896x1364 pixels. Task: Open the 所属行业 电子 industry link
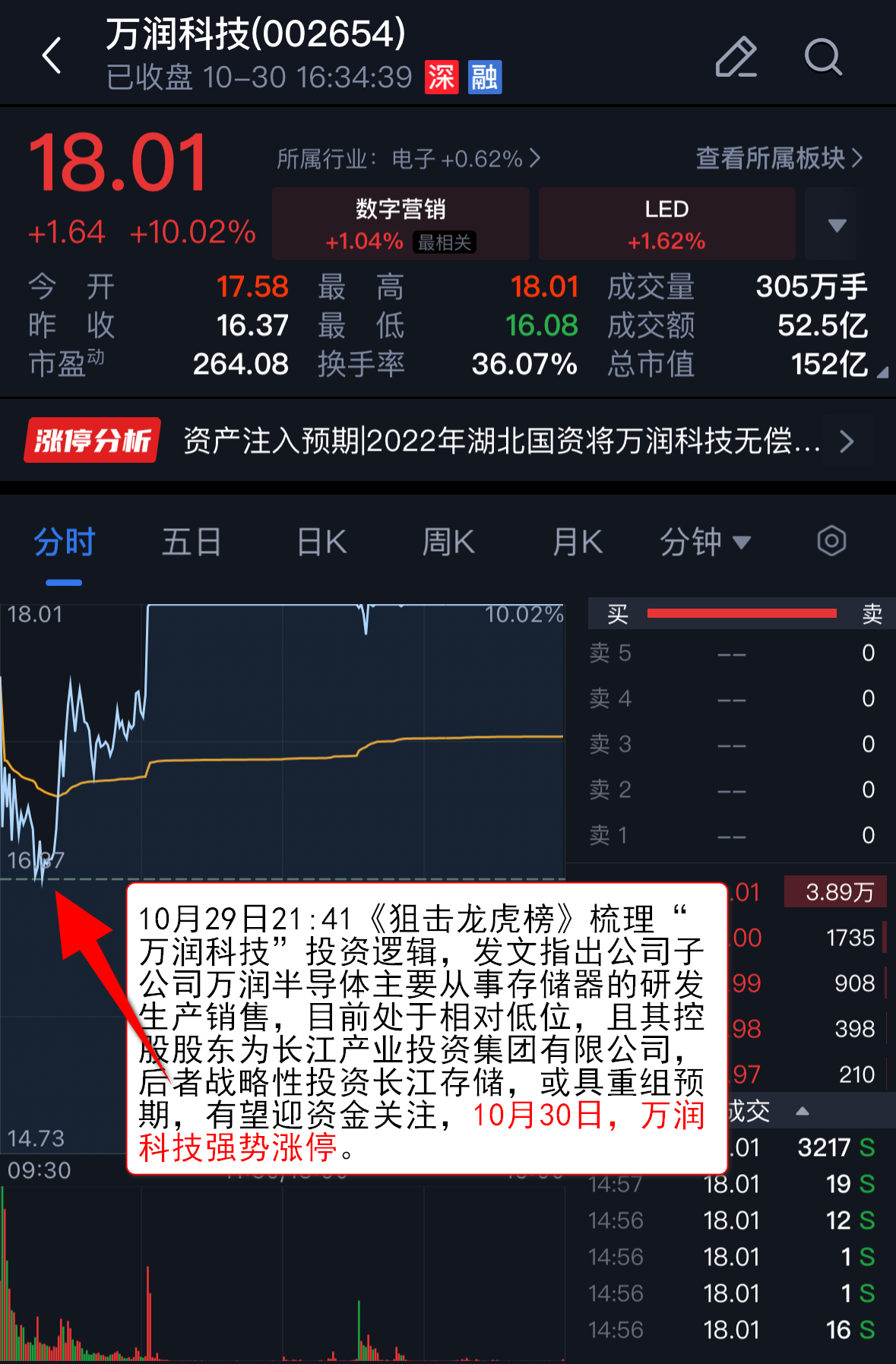408,159
